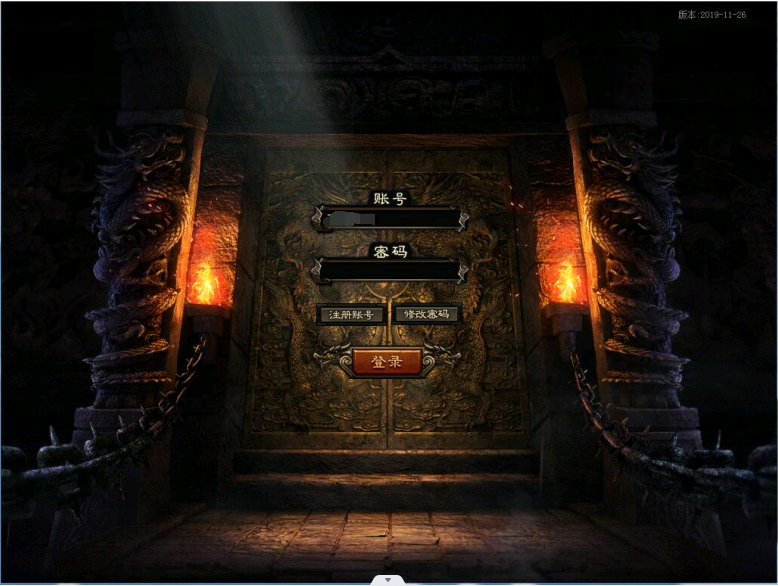Tap the 登录 login button
This screenshot has height=586, width=778.
[387, 361]
